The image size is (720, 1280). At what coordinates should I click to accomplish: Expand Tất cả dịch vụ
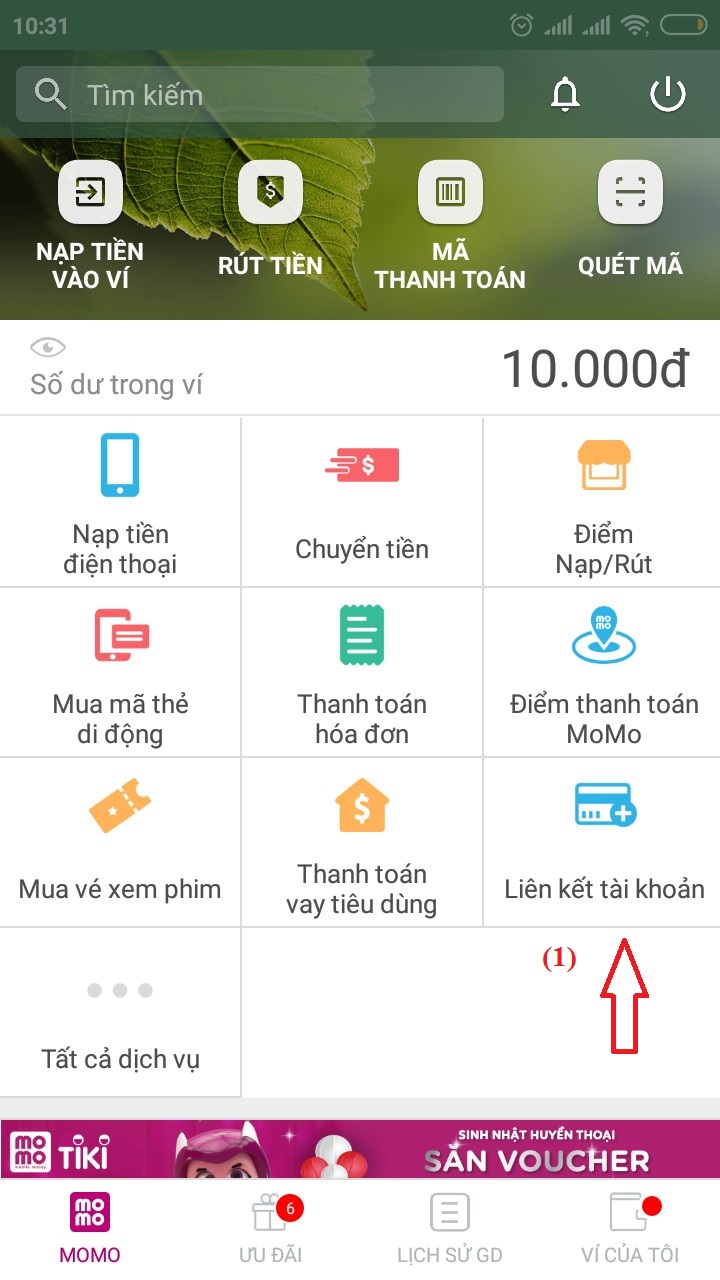[x=120, y=1012]
